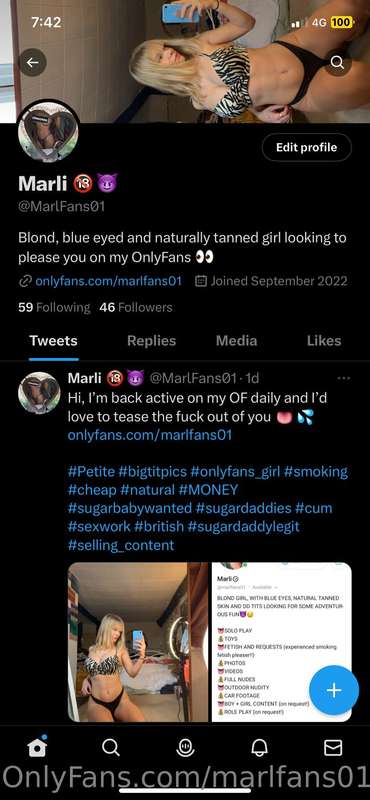Open the Spaces microphone tab
This screenshot has width=370, height=800.
point(185,747)
